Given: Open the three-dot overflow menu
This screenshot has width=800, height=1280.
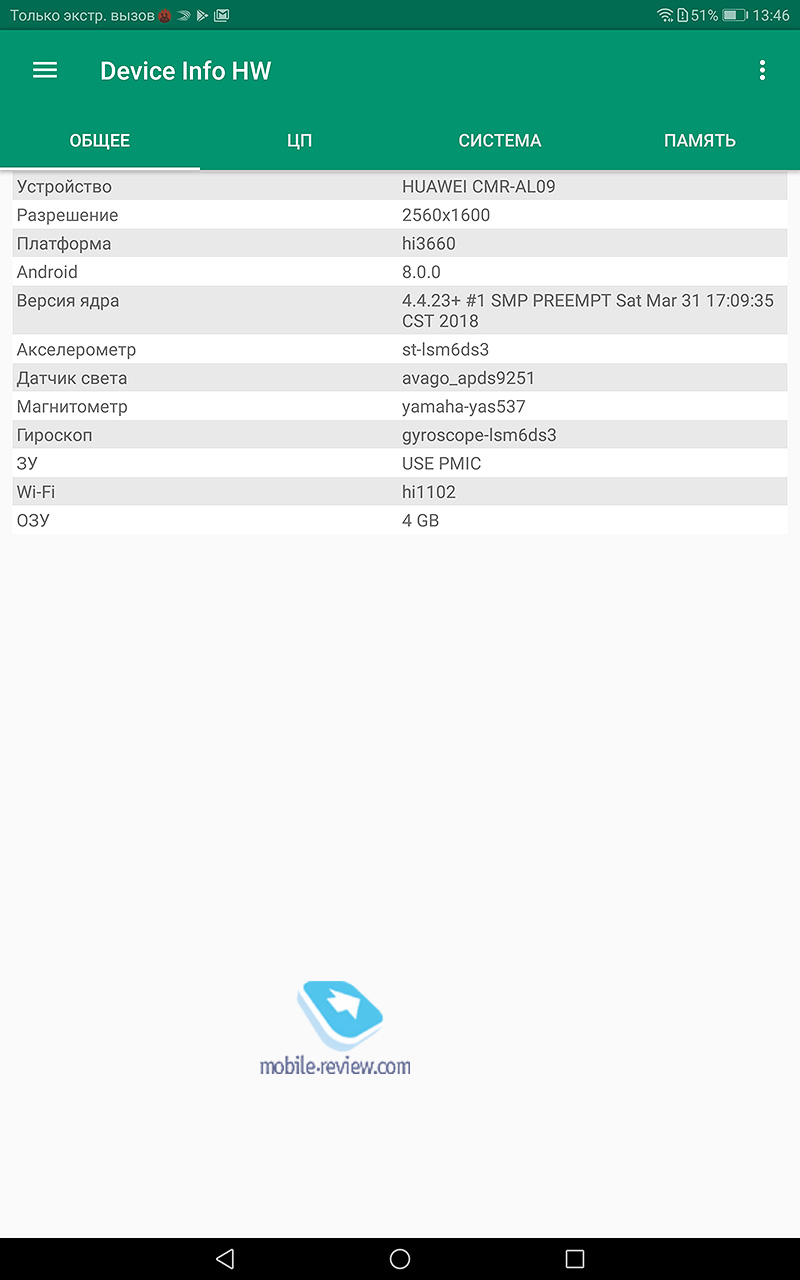Looking at the screenshot, I should [762, 70].
